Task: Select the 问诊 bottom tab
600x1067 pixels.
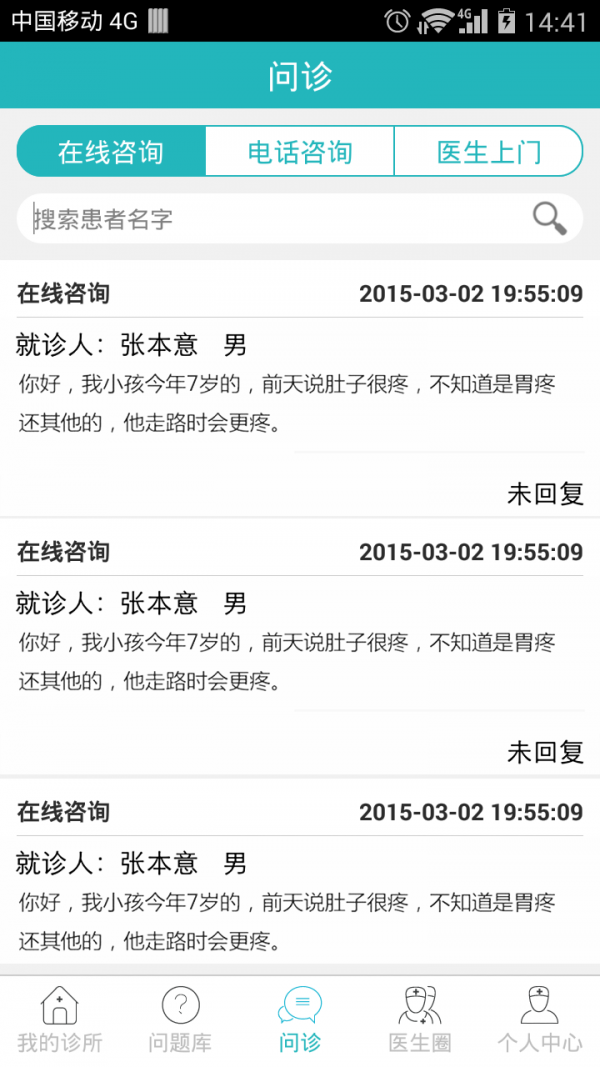Action: pyautogui.click(x=300, y=1019)
